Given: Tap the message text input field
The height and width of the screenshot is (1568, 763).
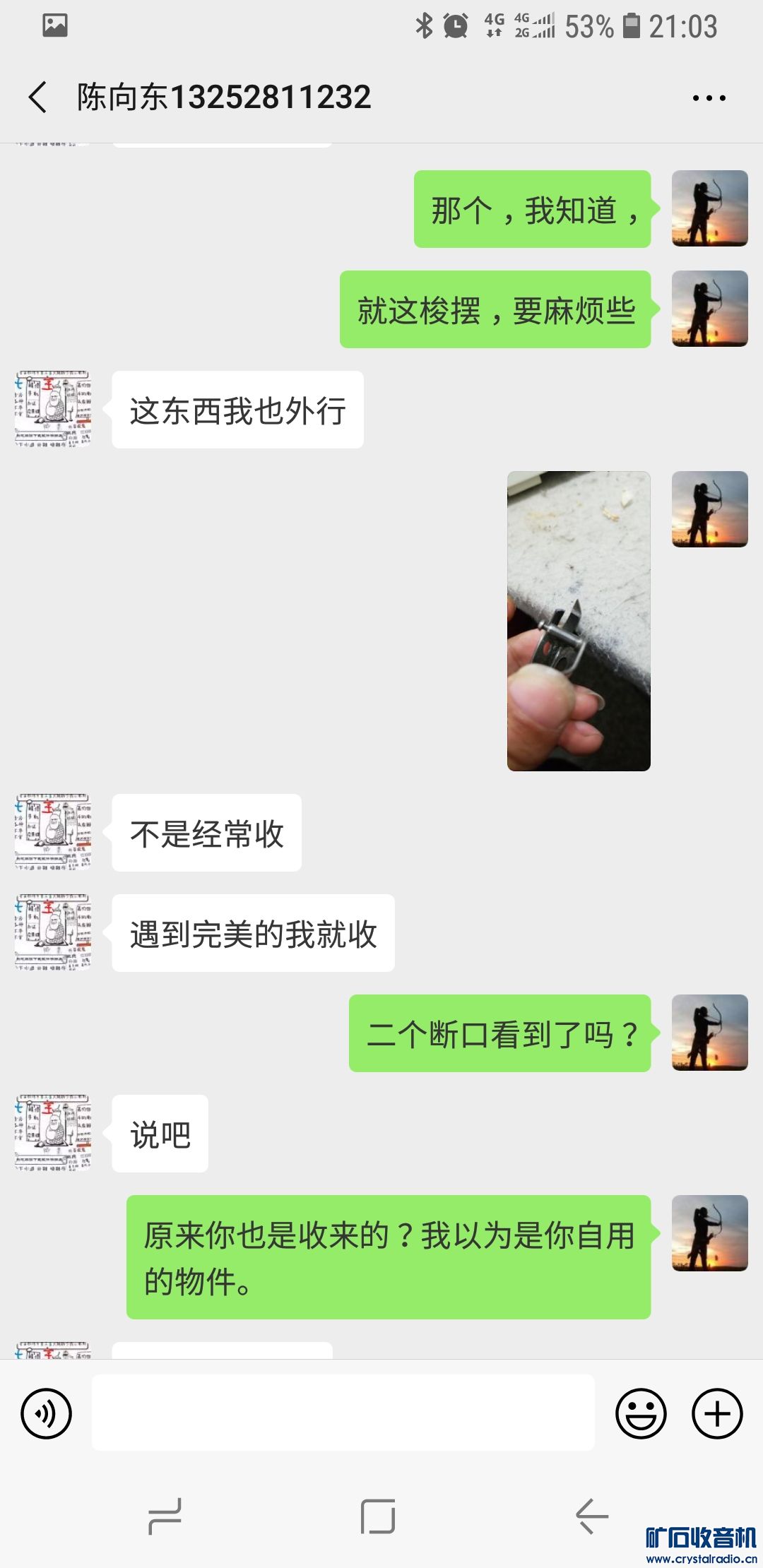Looking at the screenshot, I should pos(343,1413).
